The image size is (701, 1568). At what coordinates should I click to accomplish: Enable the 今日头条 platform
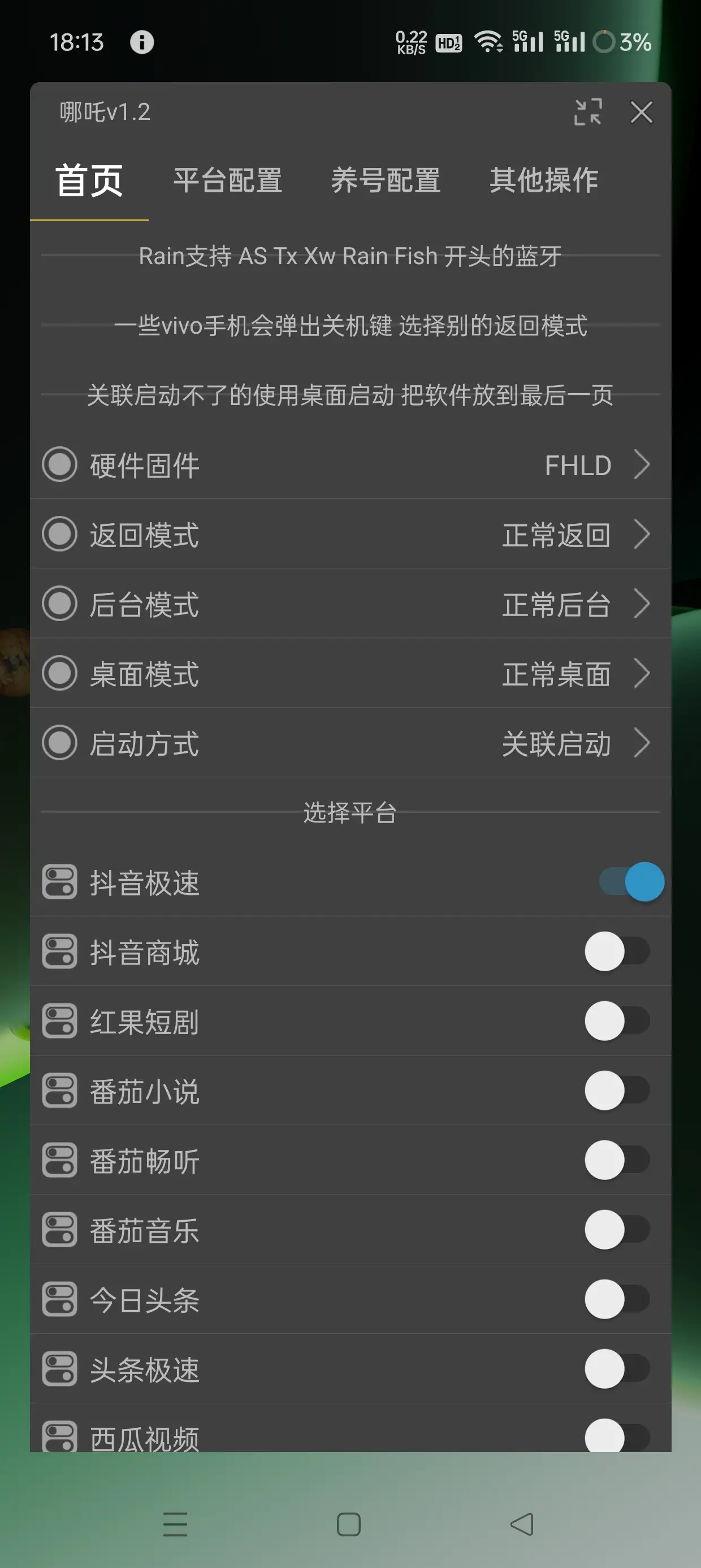[616, 1299]
